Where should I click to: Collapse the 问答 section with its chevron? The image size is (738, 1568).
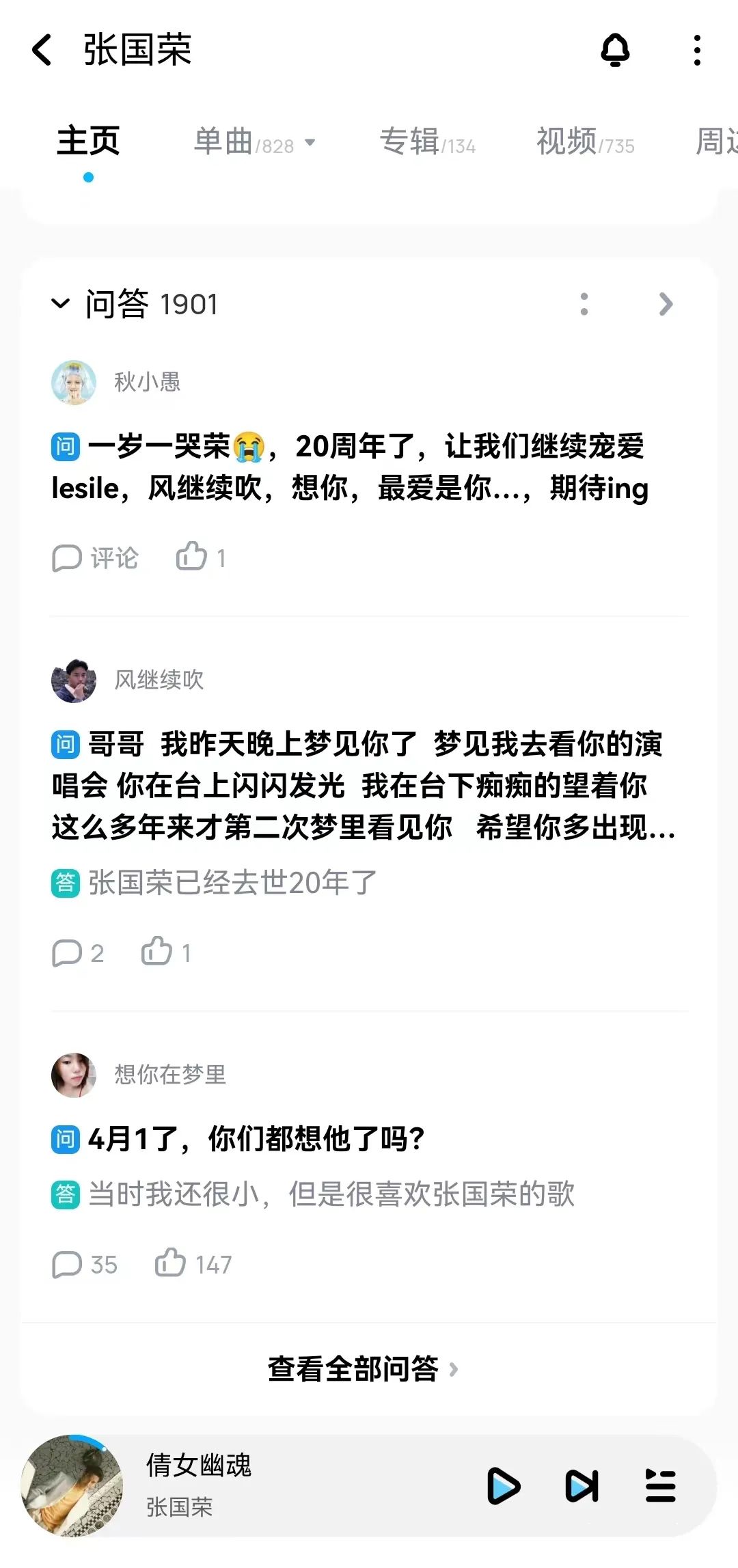[x=61, y=303]
